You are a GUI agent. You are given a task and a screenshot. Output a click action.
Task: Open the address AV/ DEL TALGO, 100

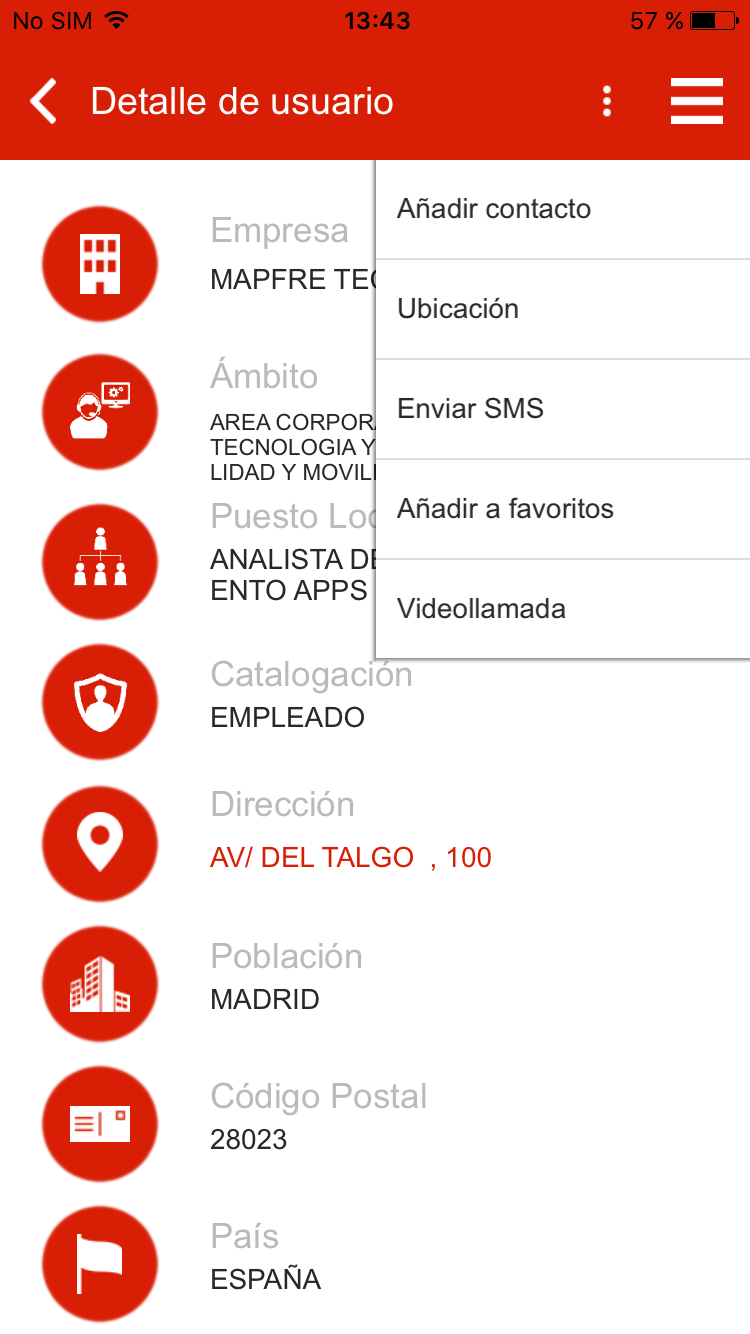point(351,858)
